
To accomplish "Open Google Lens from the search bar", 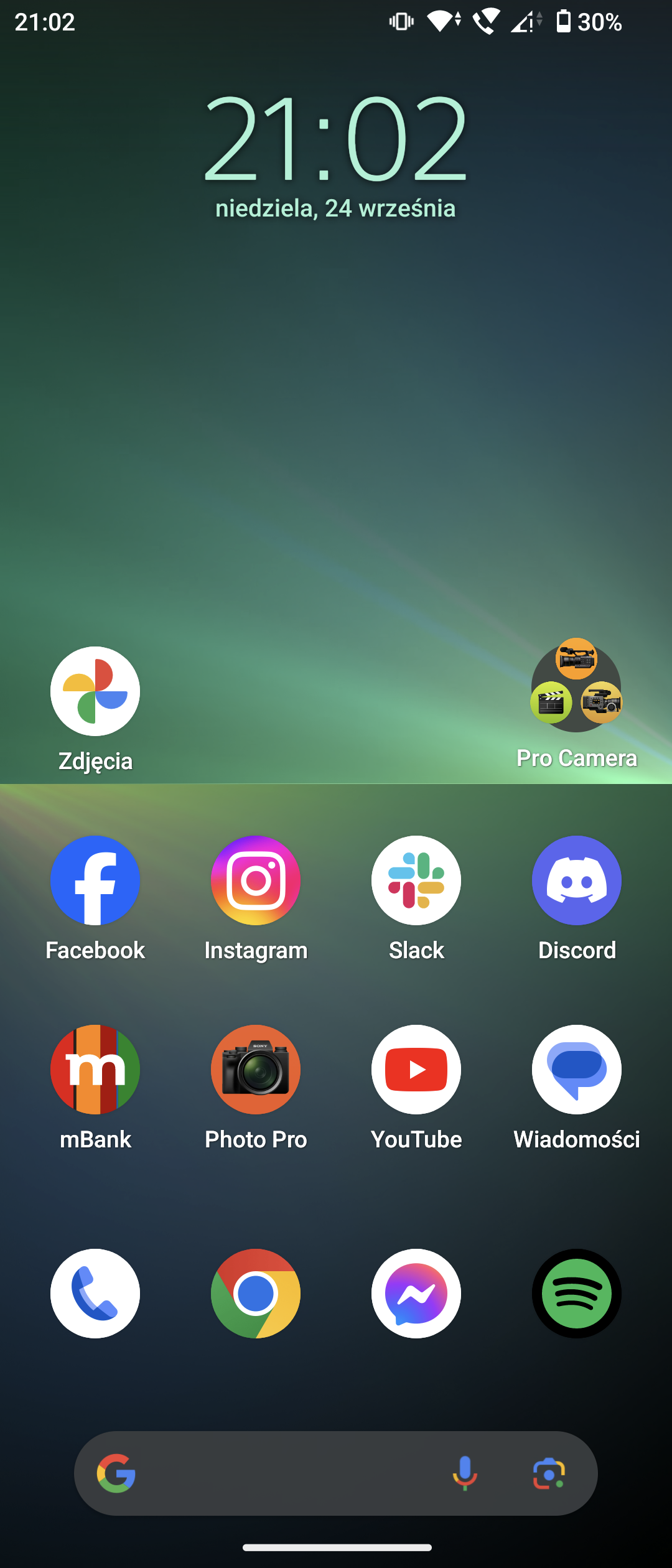I will (549, 1473).
